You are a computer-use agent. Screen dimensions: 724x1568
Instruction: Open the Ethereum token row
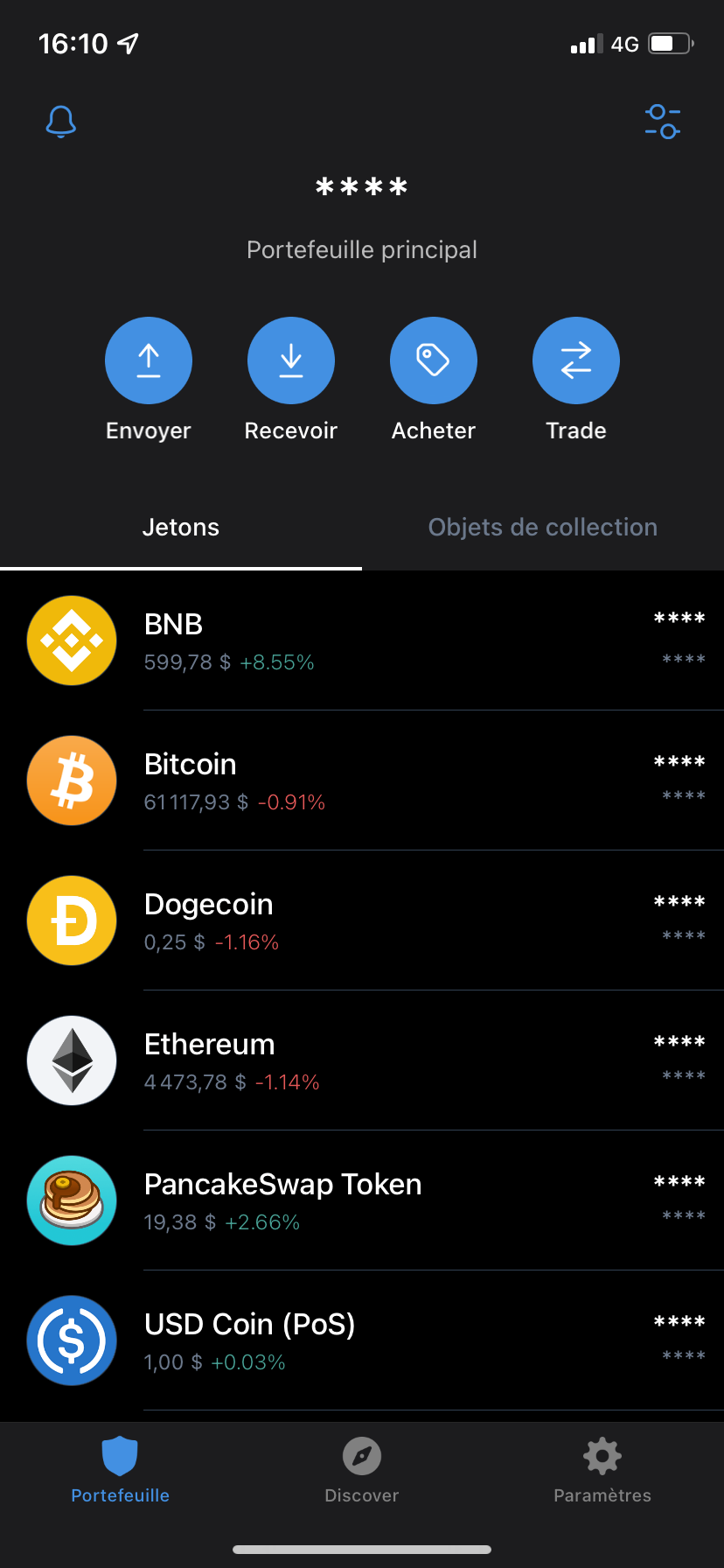point(362,1060)
